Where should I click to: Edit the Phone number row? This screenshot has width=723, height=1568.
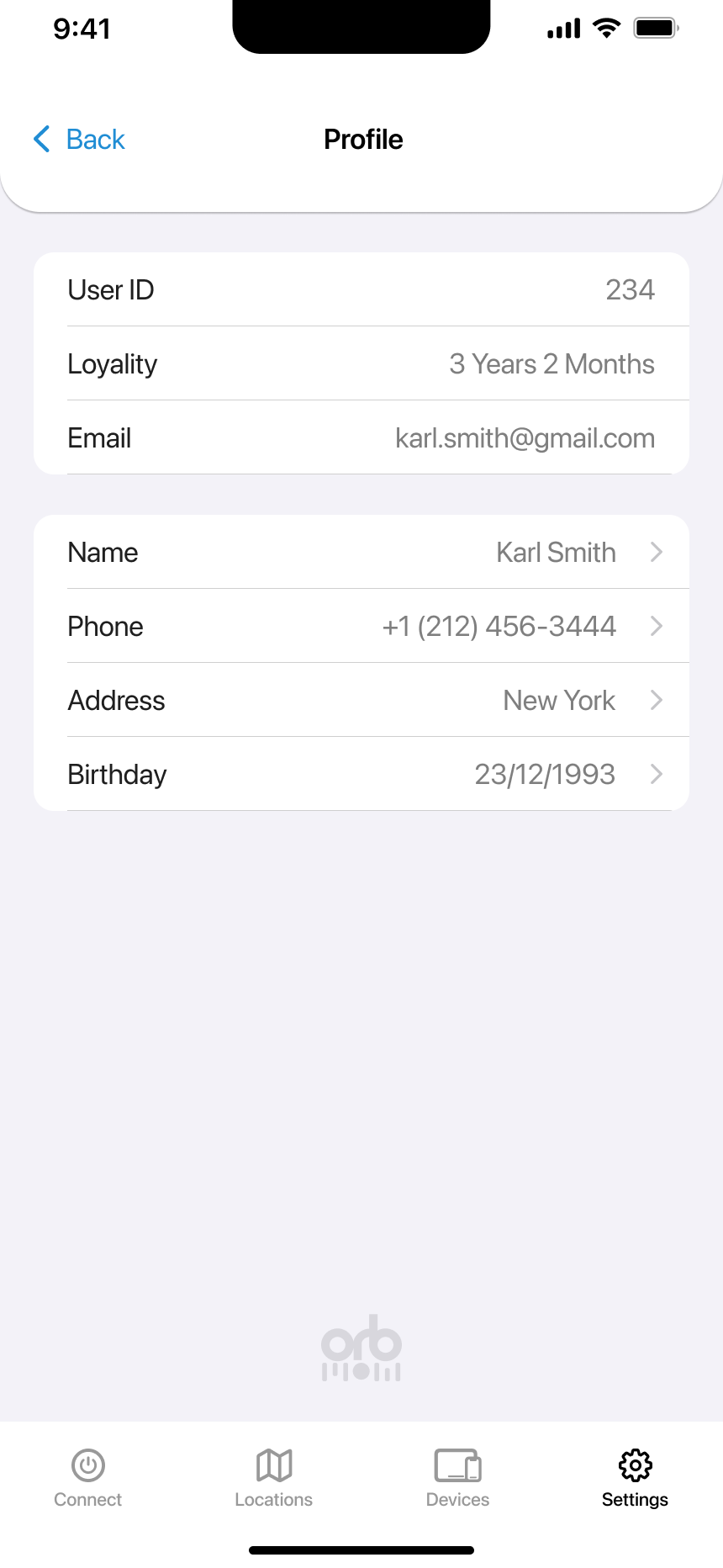(x=361, y=627)
